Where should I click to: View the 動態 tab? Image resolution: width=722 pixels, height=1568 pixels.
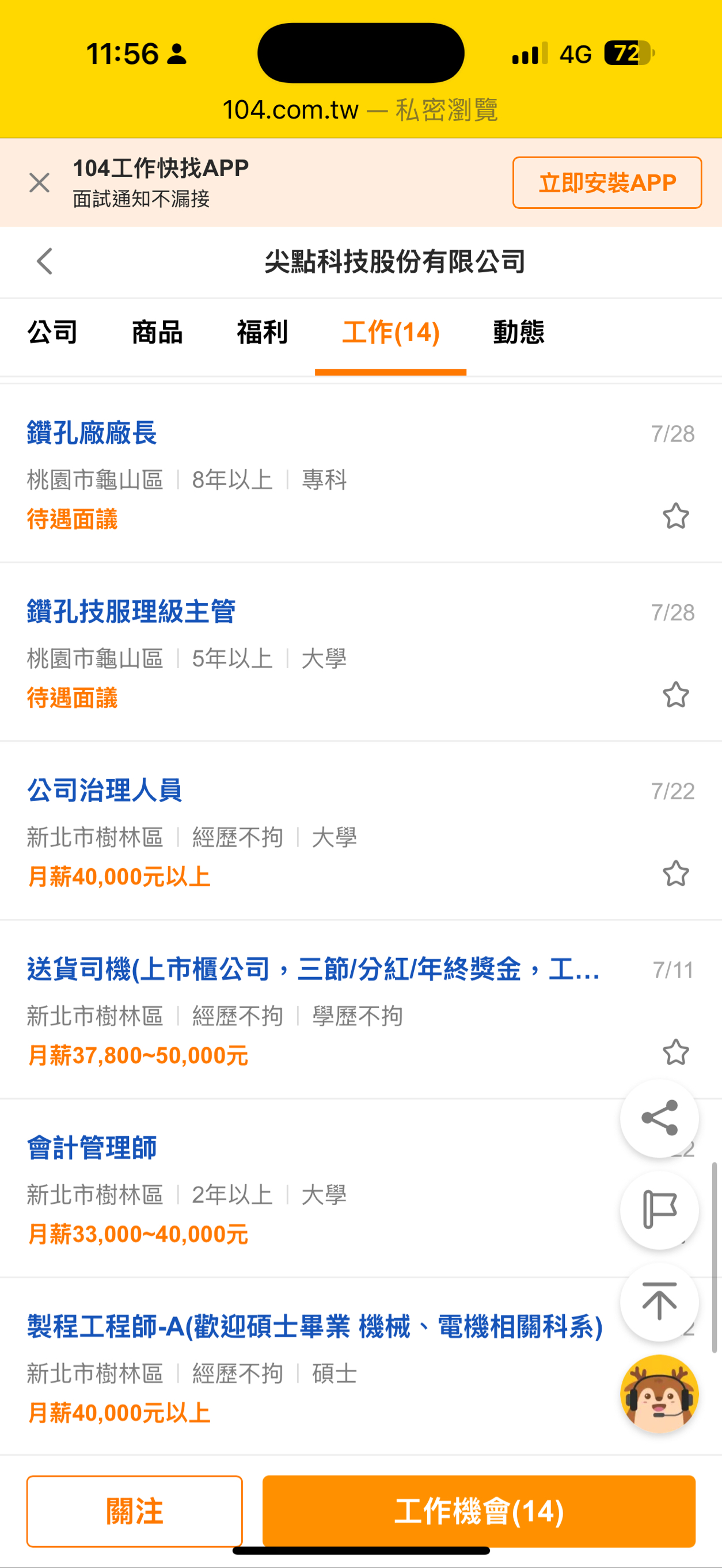pos(519,333)
